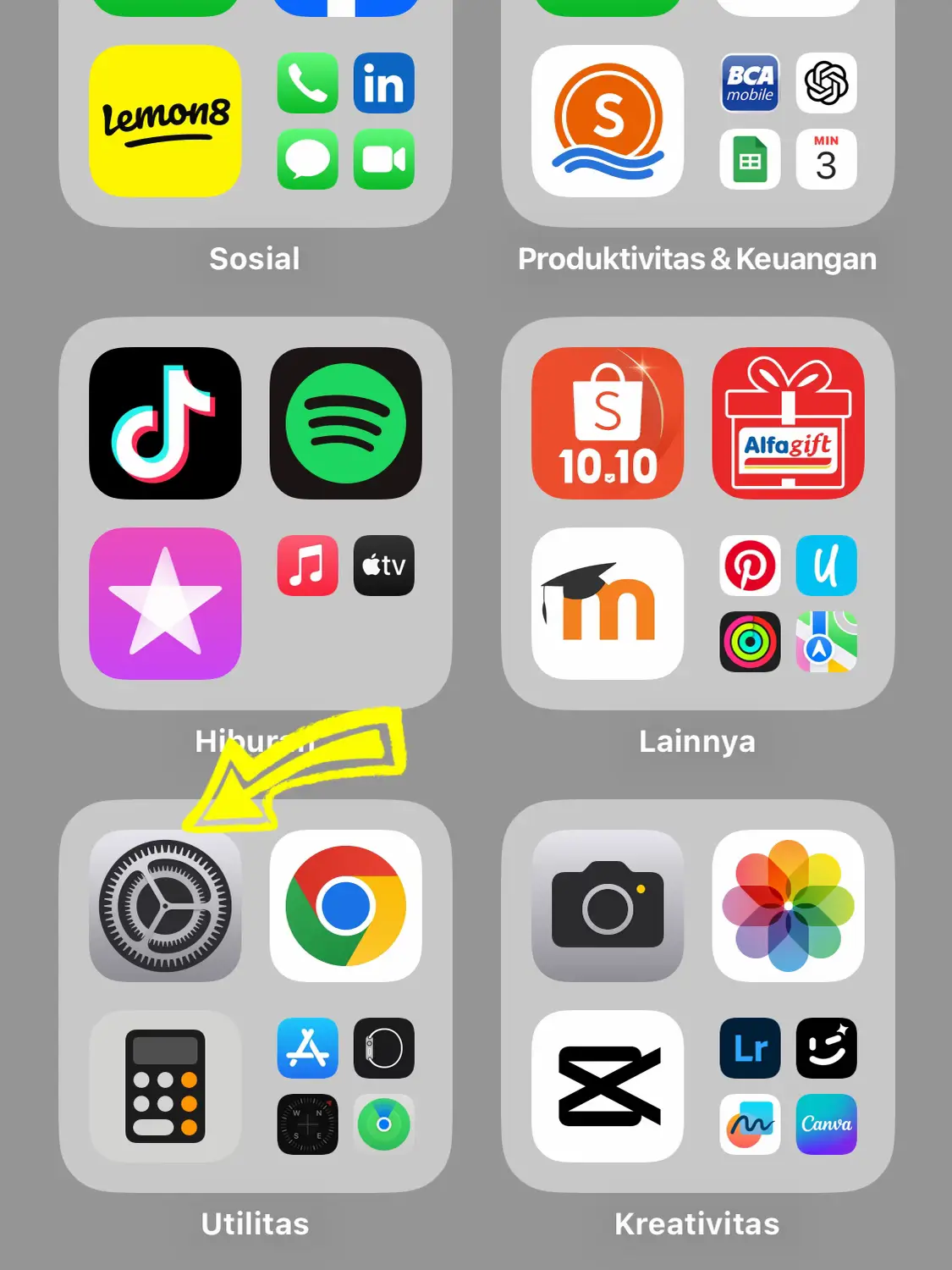Open the iTunes Store star icon
This screenshot has height=1270, width=952.
point(165,603)
